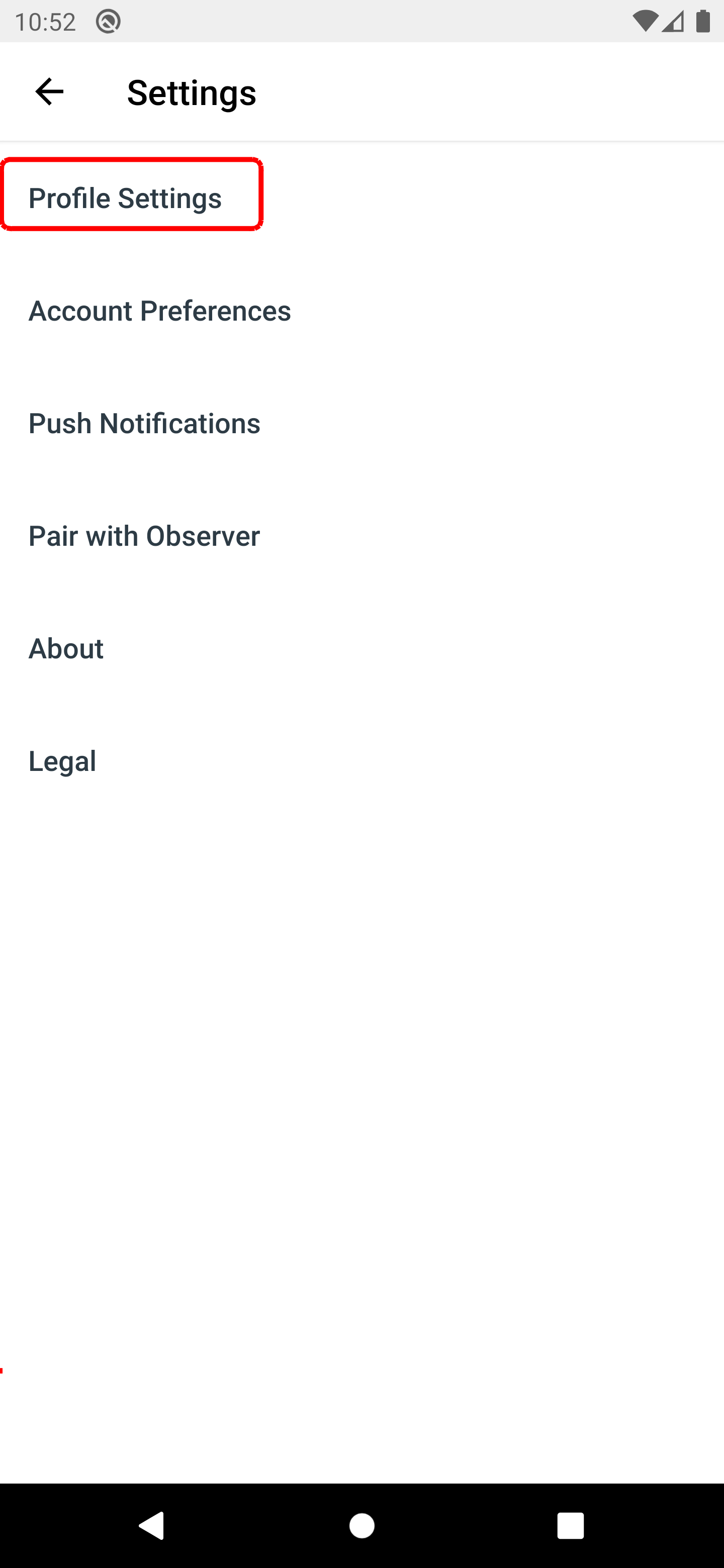Image resolution: width=724 pixels, height=1568 pixels.
Task: Open Push Notifications settings
Action: [144, 423]
